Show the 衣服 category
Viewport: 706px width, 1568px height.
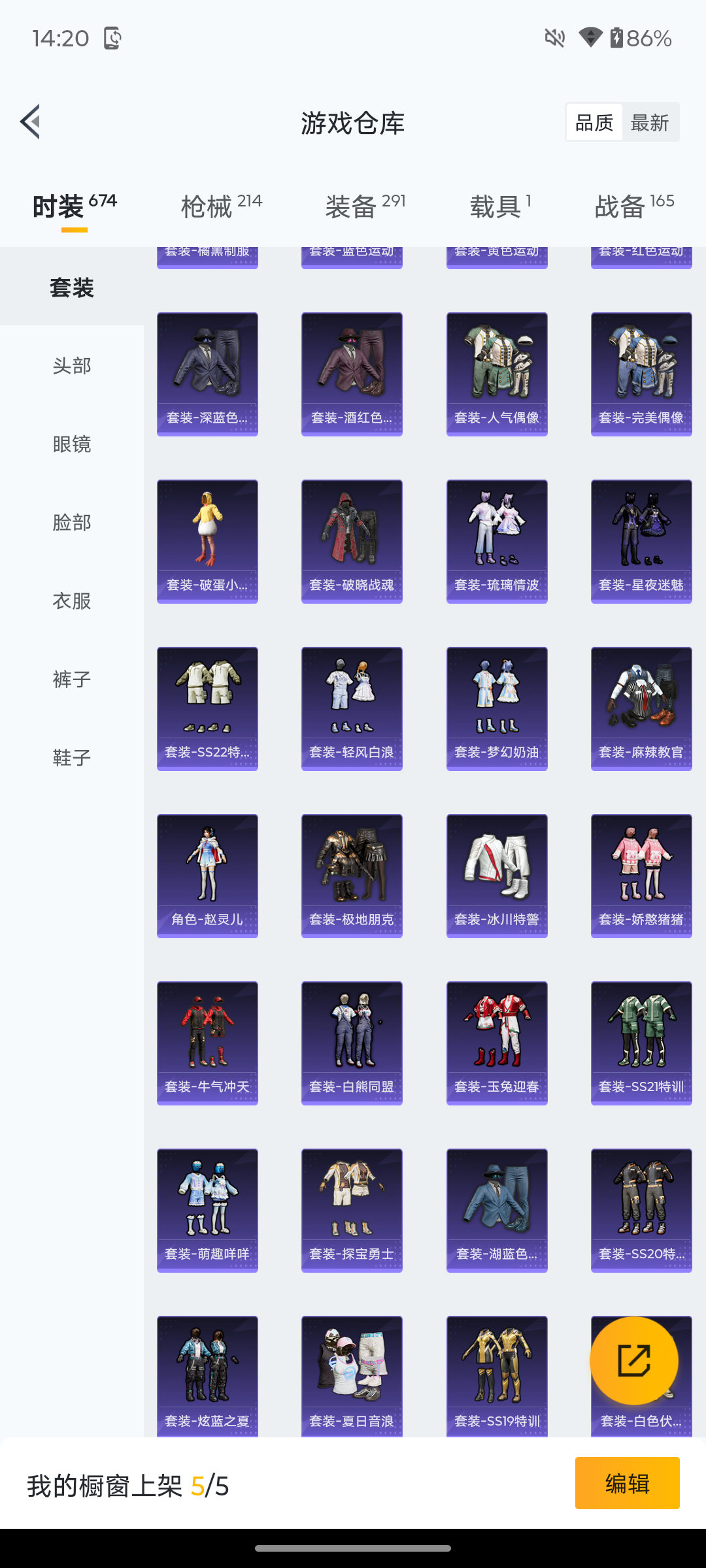(x=72, y=601)
